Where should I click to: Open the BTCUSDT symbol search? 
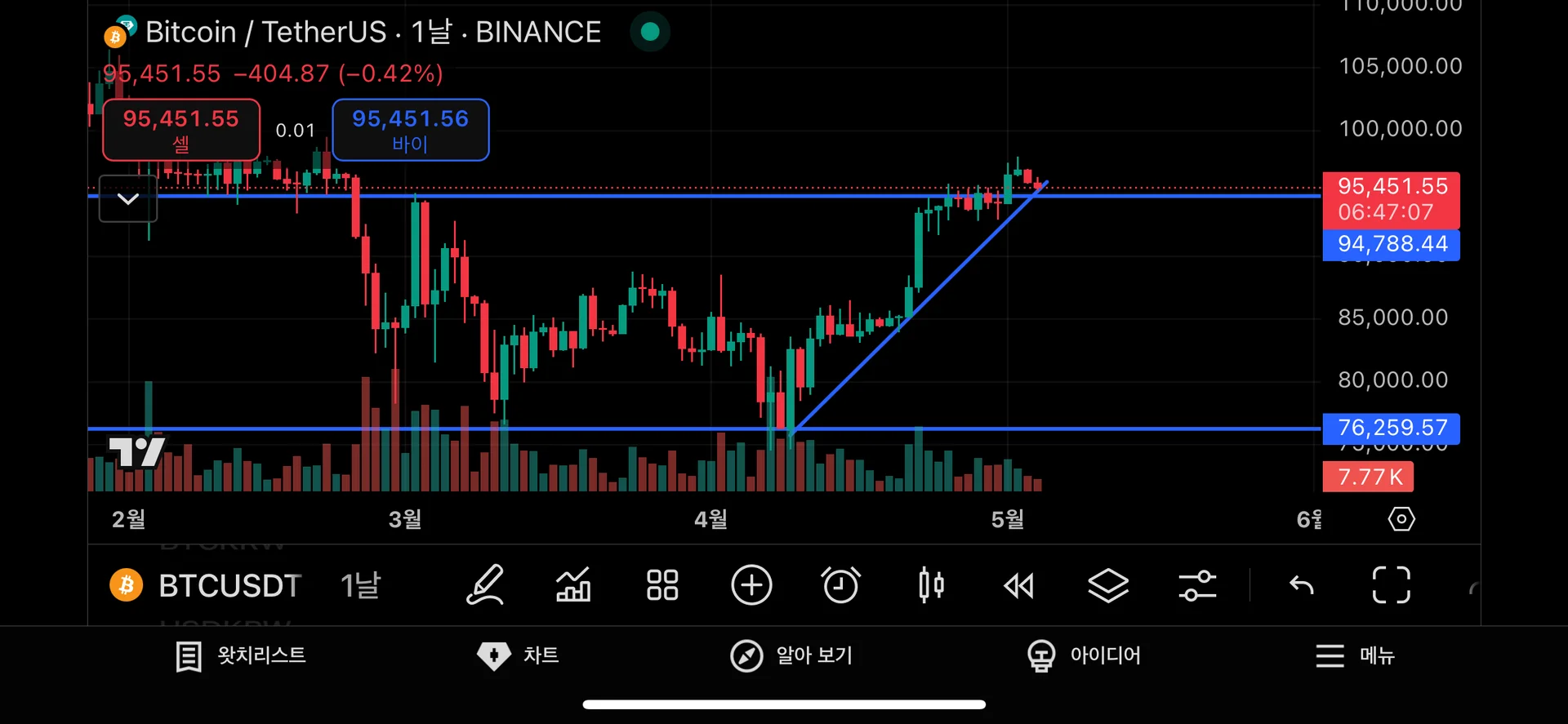tap(206, 585)
